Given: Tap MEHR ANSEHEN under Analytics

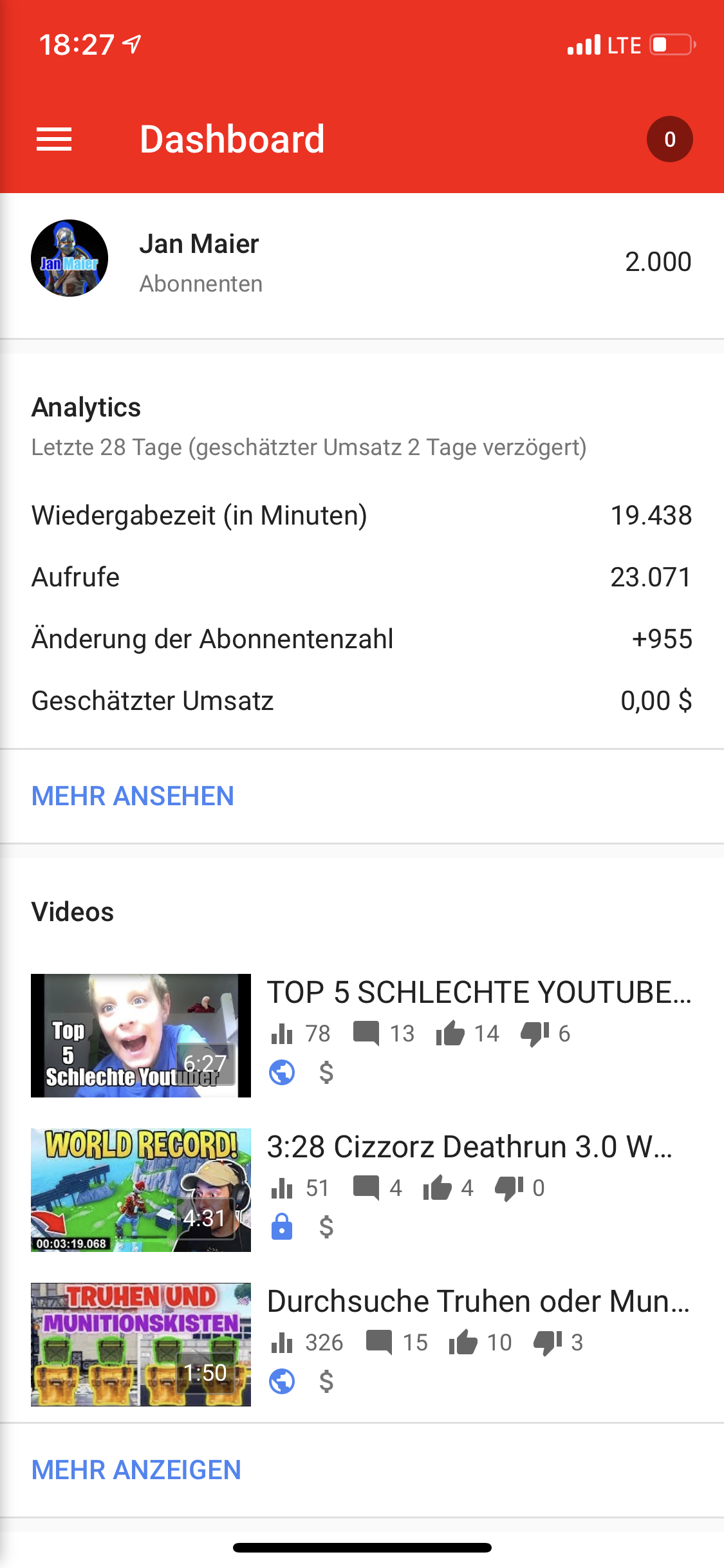Looking at the screenshot, I should 133,796.
